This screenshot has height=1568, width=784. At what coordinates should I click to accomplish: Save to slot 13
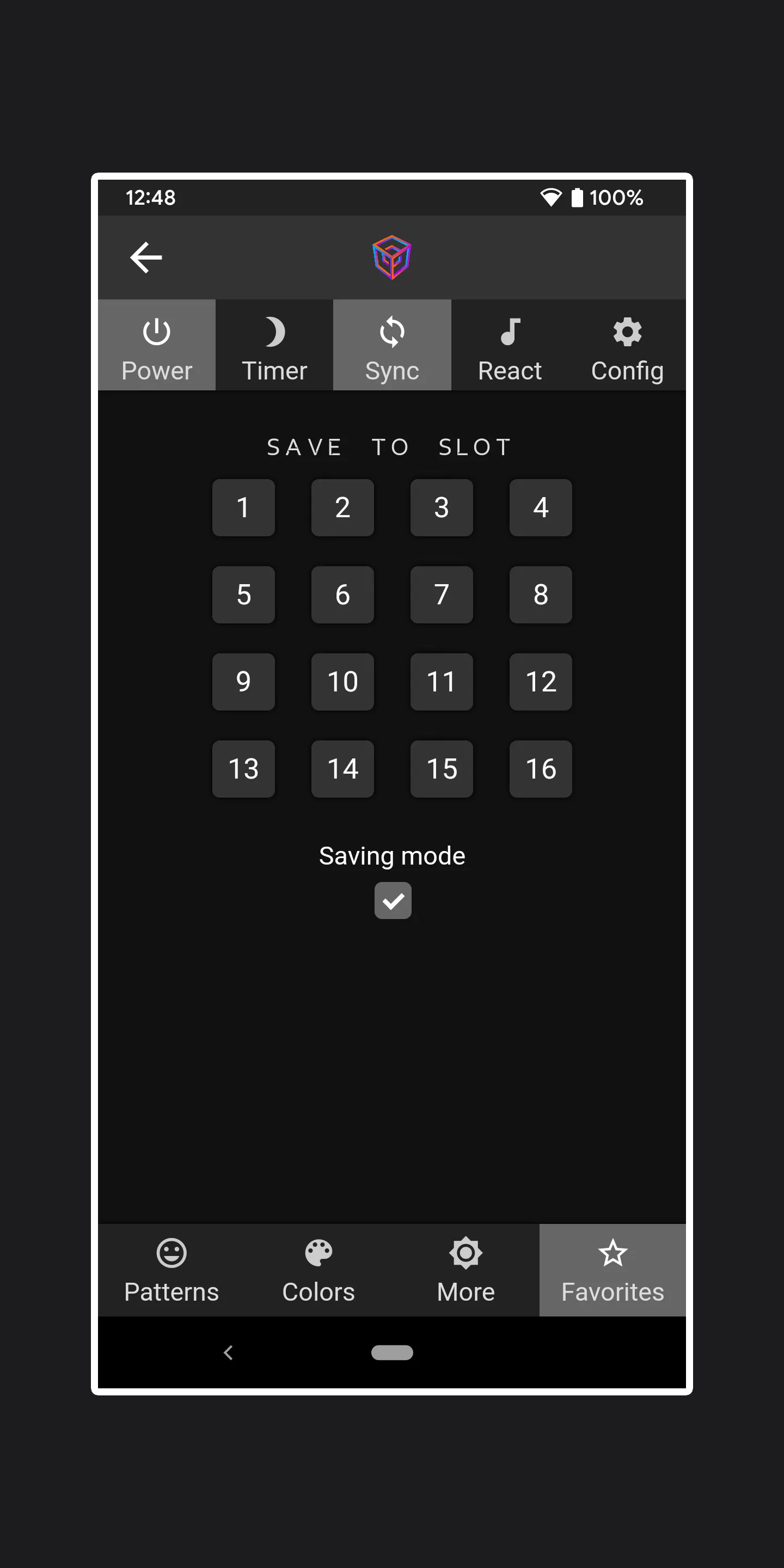point(243,769)
